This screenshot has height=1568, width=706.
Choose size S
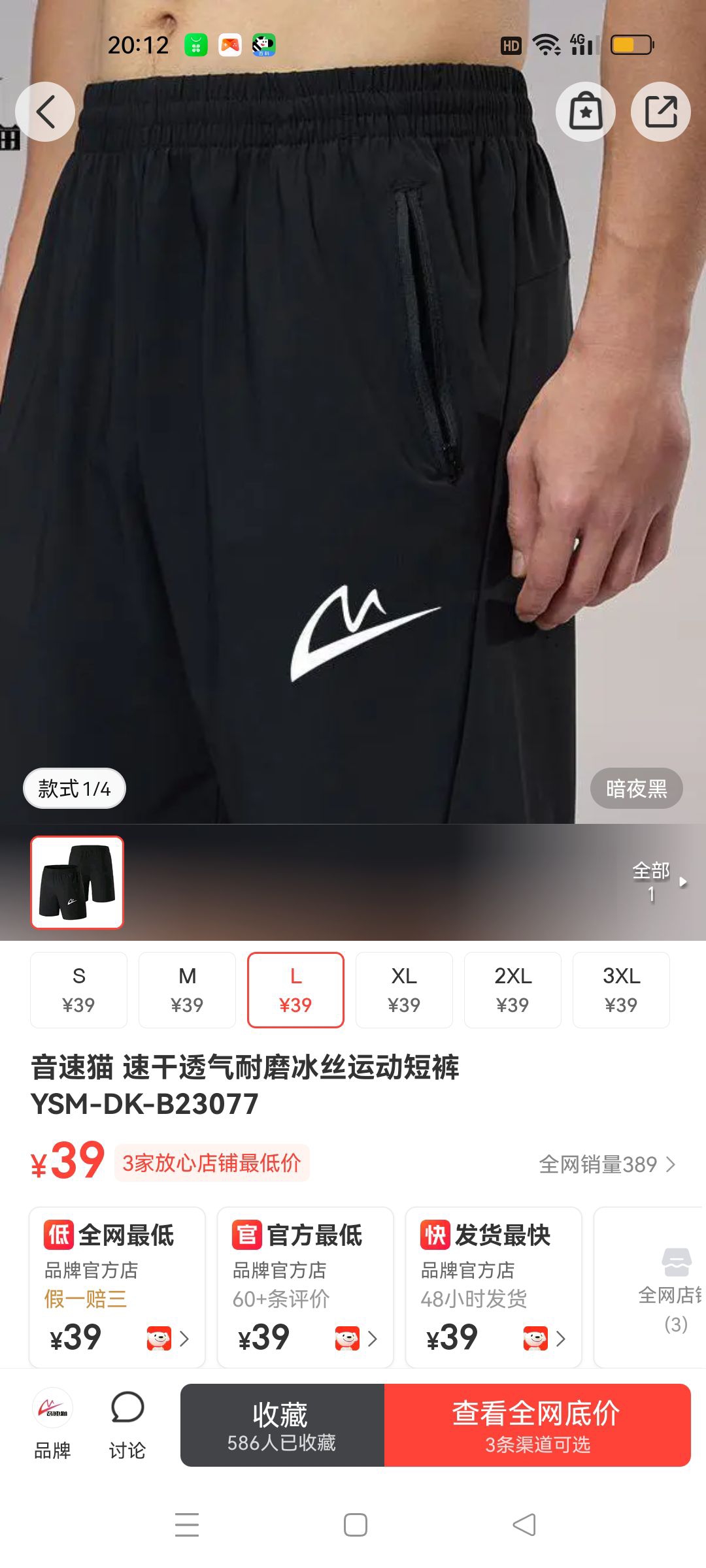point(78,990)
